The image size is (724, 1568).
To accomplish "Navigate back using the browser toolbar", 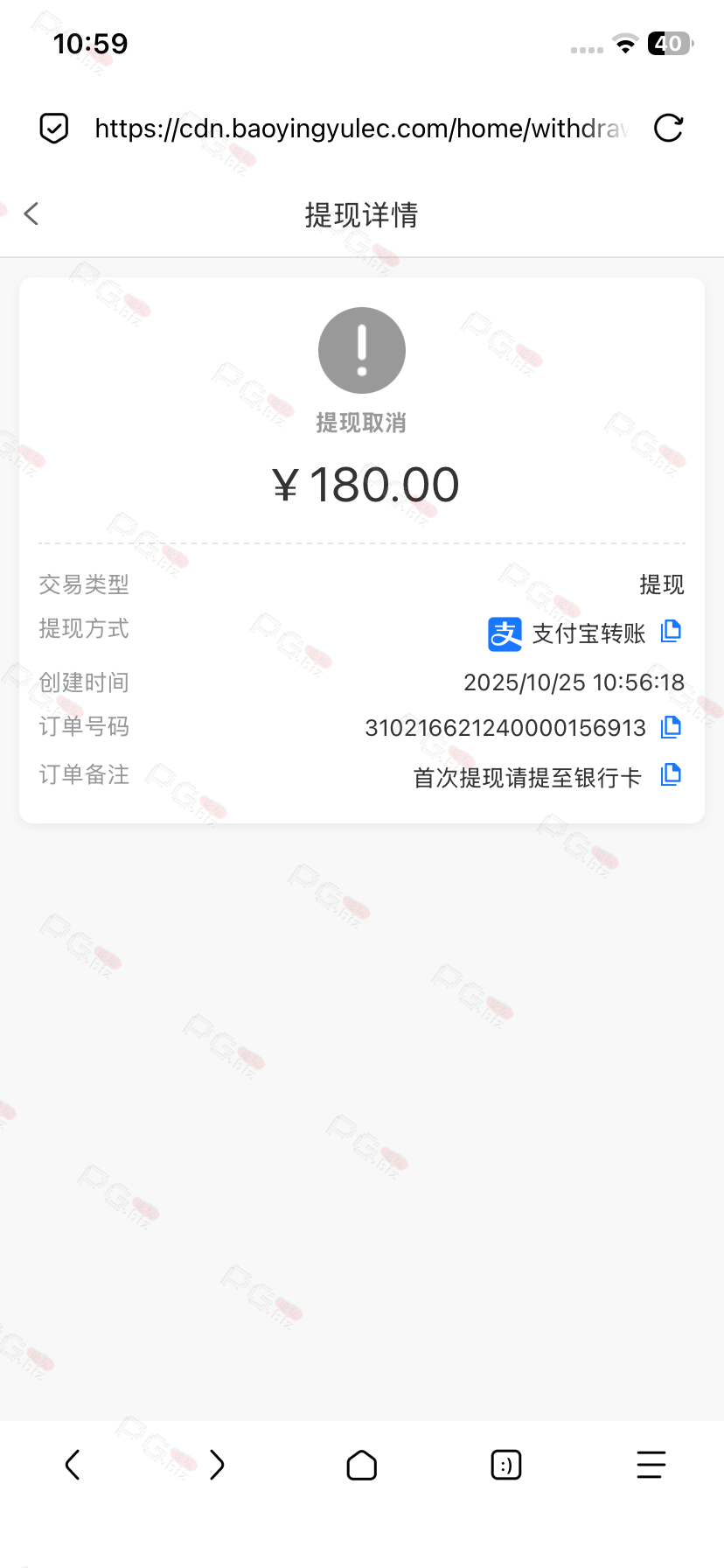I will [x=73, y=1465].
